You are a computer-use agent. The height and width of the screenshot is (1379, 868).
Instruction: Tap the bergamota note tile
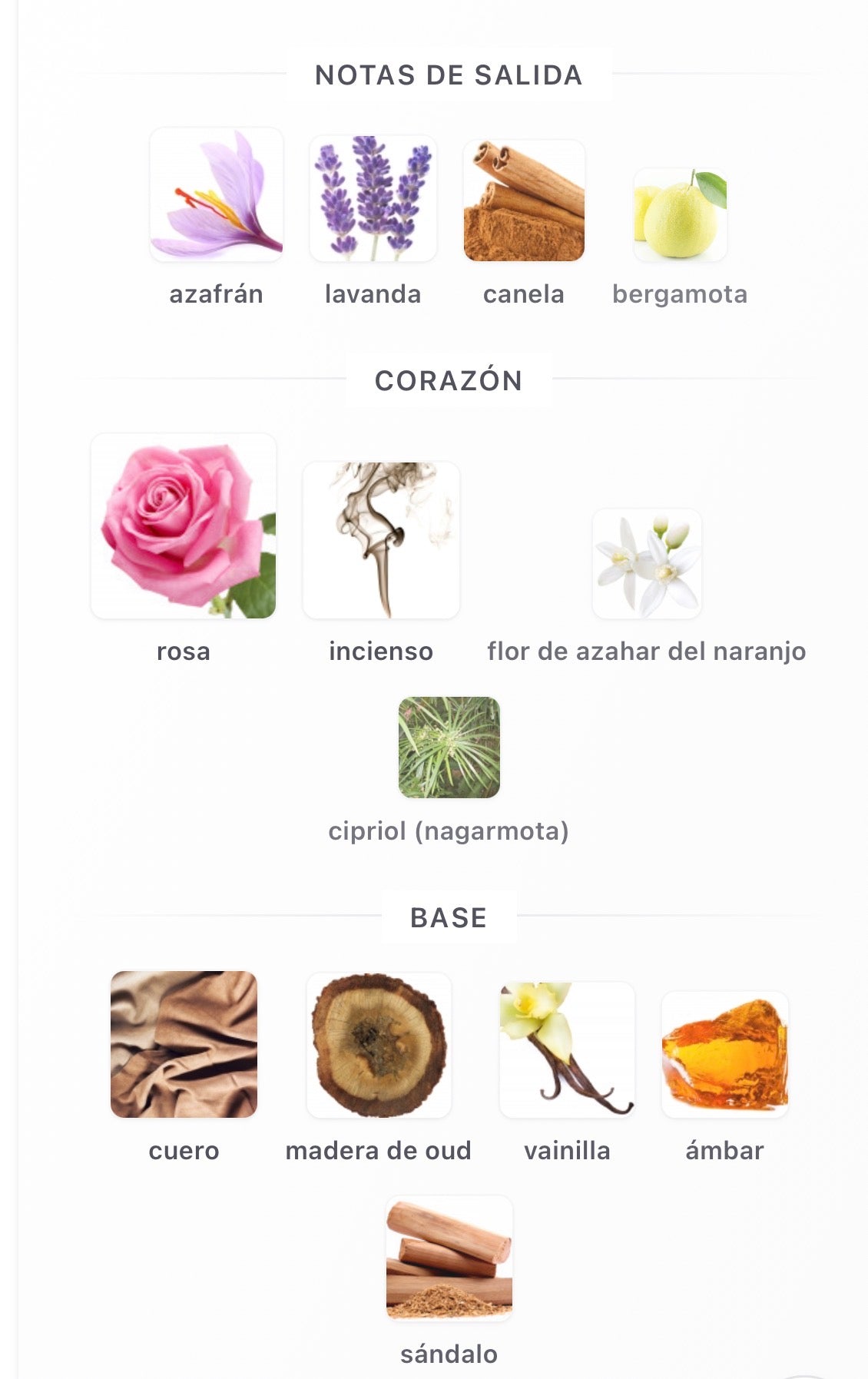tap(680, 215)
